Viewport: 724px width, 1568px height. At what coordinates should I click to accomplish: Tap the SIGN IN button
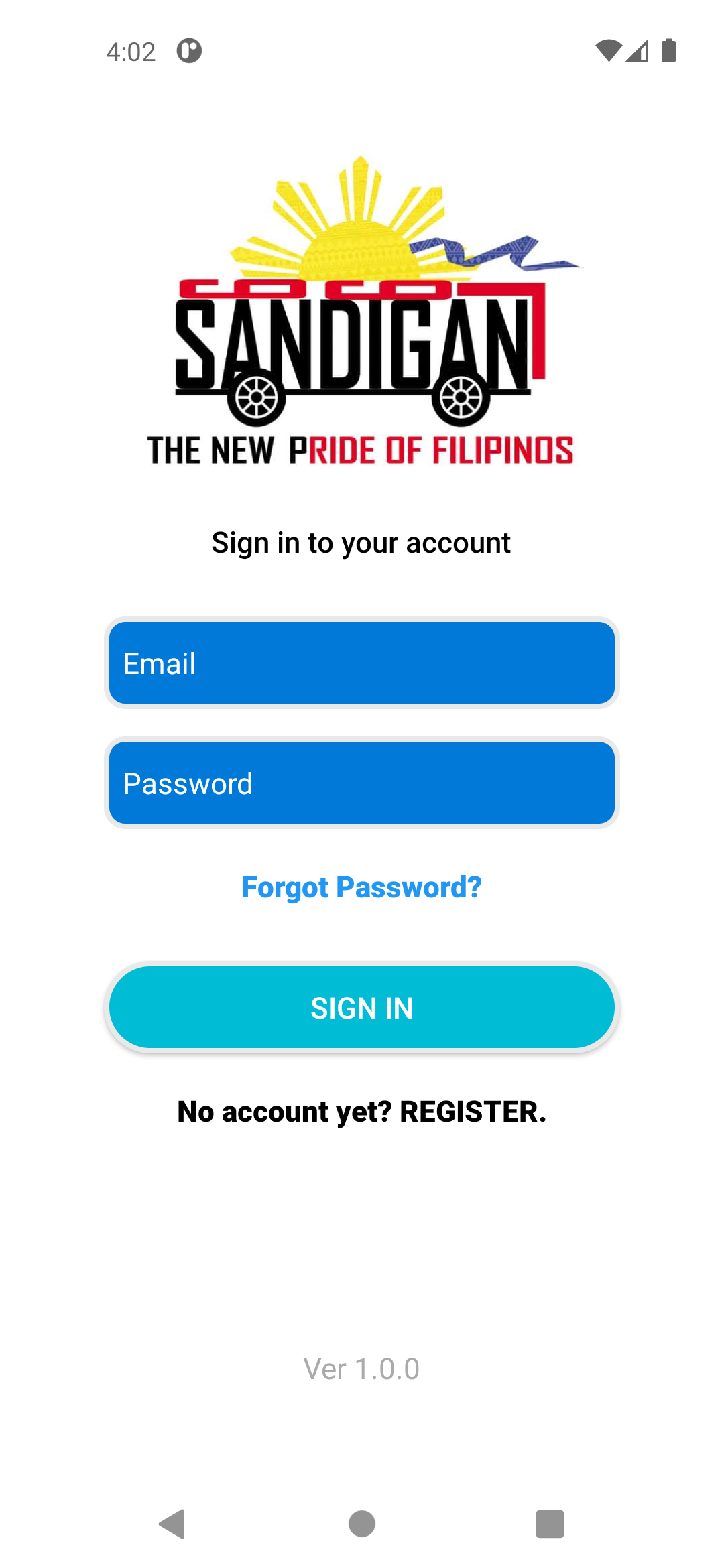point(362,1007)
